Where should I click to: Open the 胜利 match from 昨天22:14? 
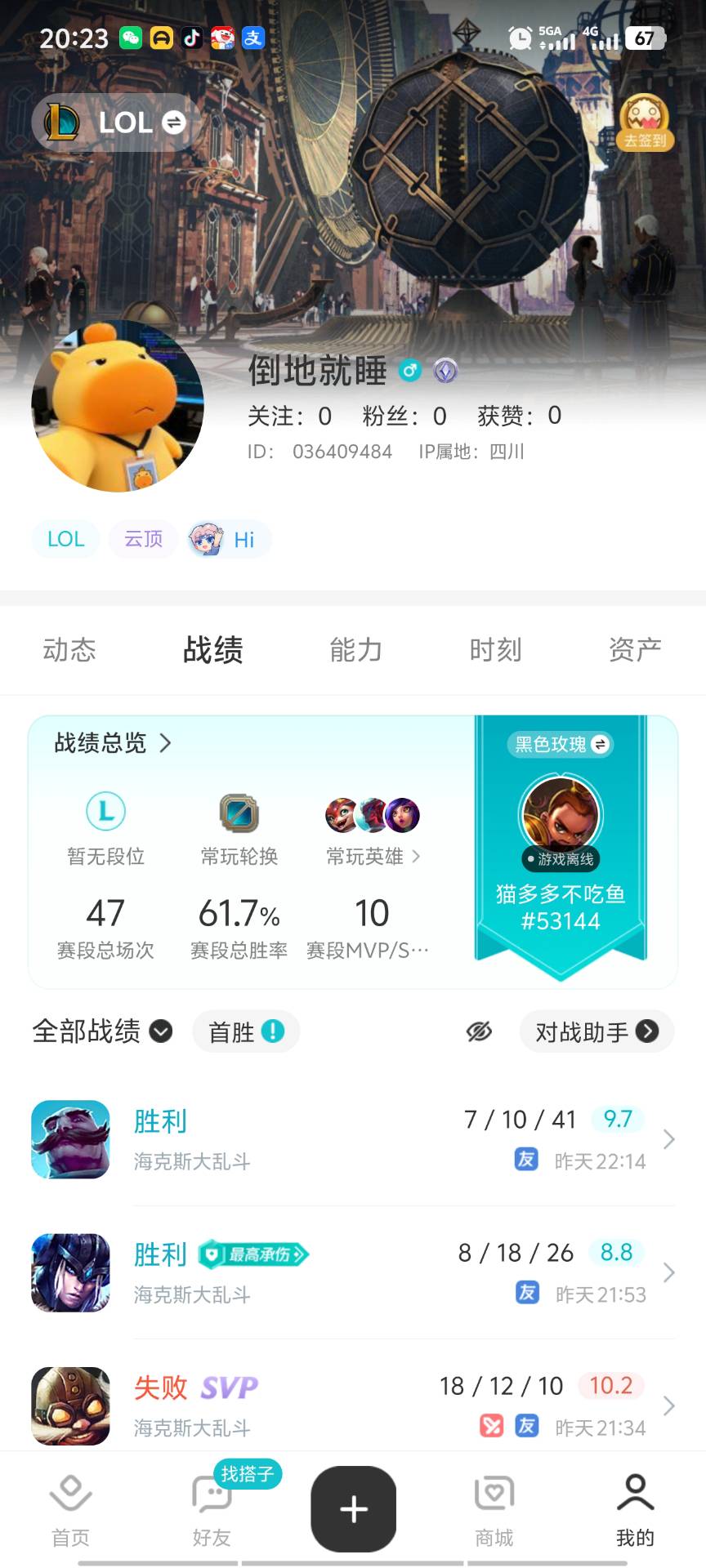[353, 1139]
